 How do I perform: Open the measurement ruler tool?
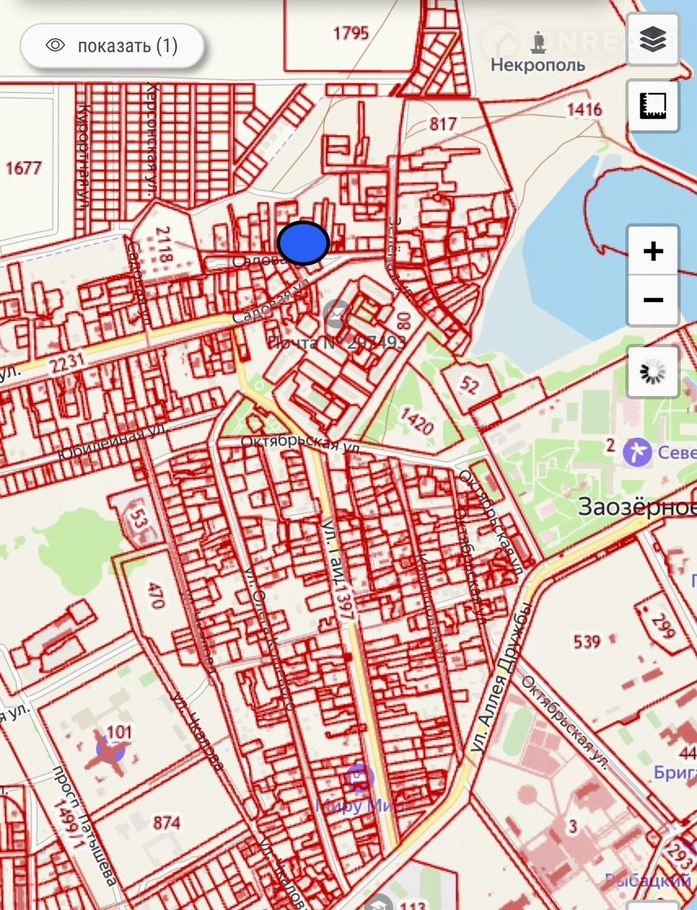(653, 106)
